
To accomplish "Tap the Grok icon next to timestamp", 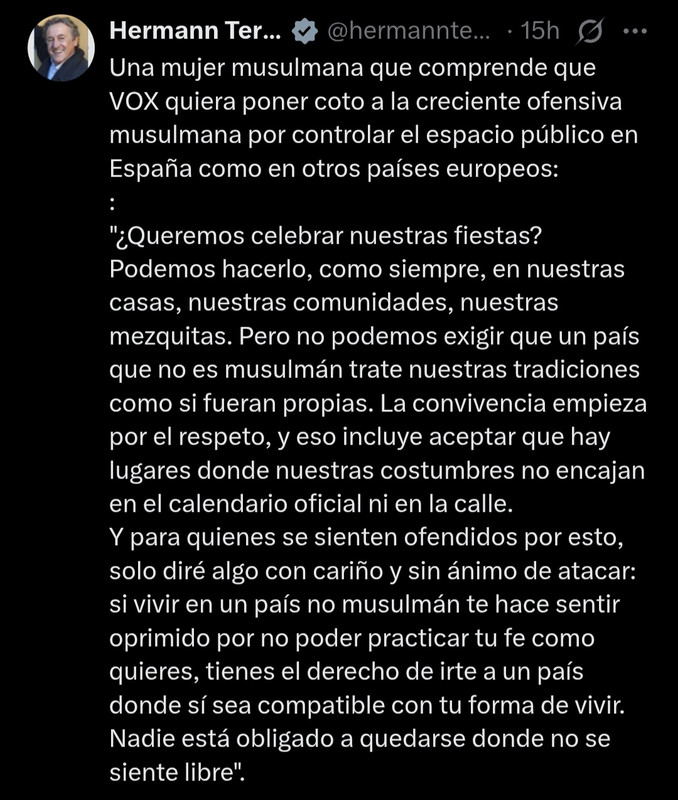I will (x=591, y=32).
